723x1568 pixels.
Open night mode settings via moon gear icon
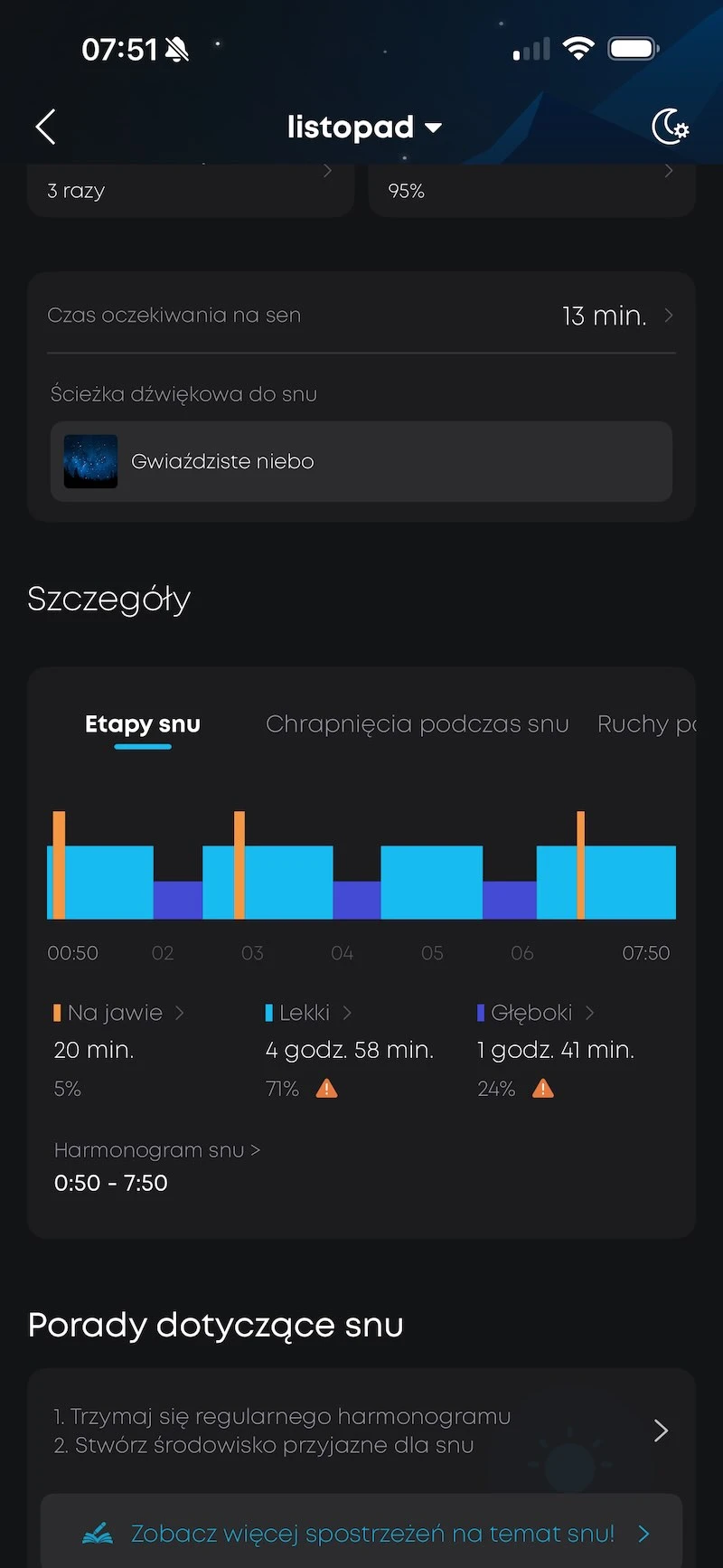click(670, 127)
